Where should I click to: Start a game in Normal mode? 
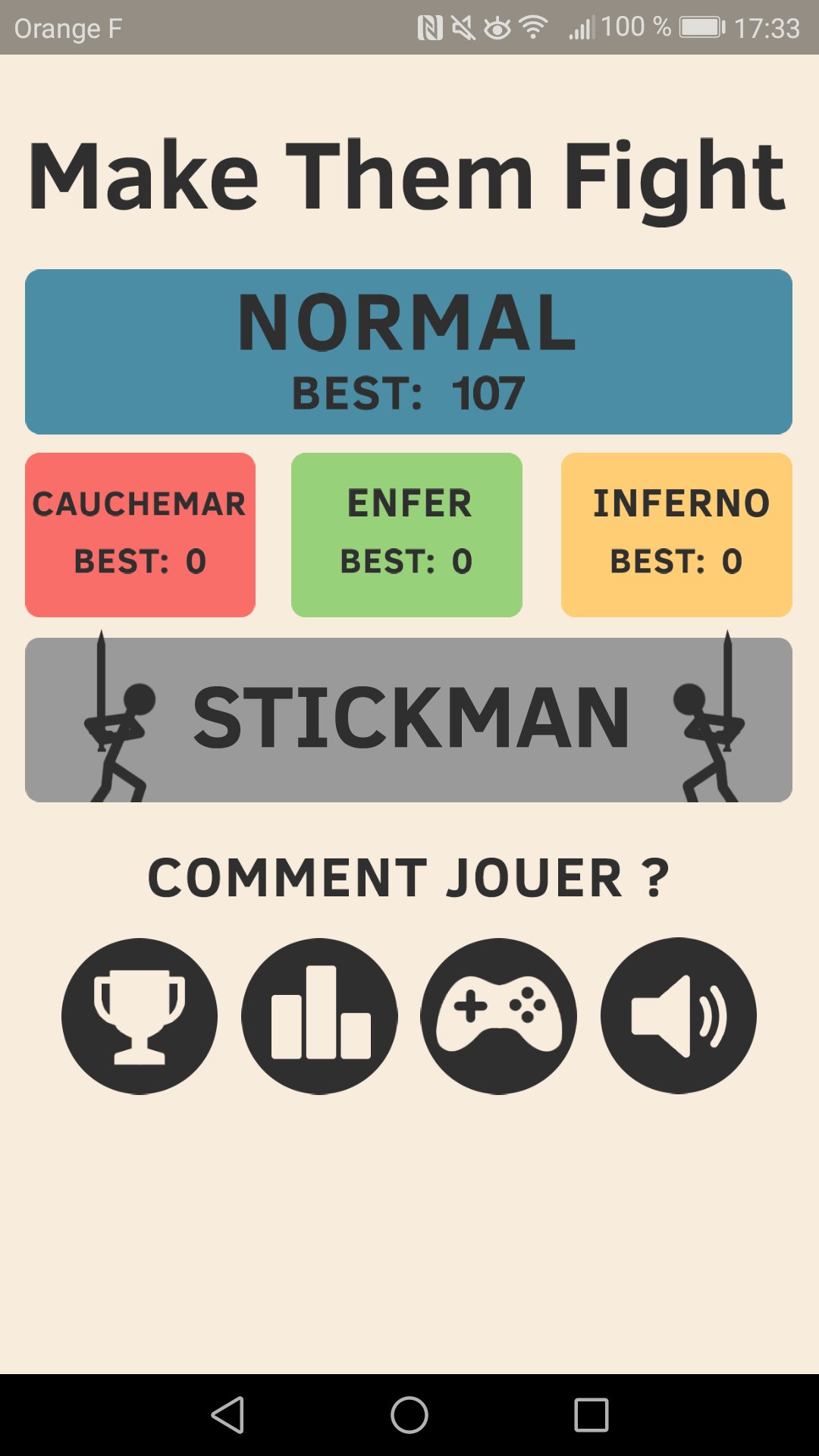pyautogui.click(x=409, y=351)
